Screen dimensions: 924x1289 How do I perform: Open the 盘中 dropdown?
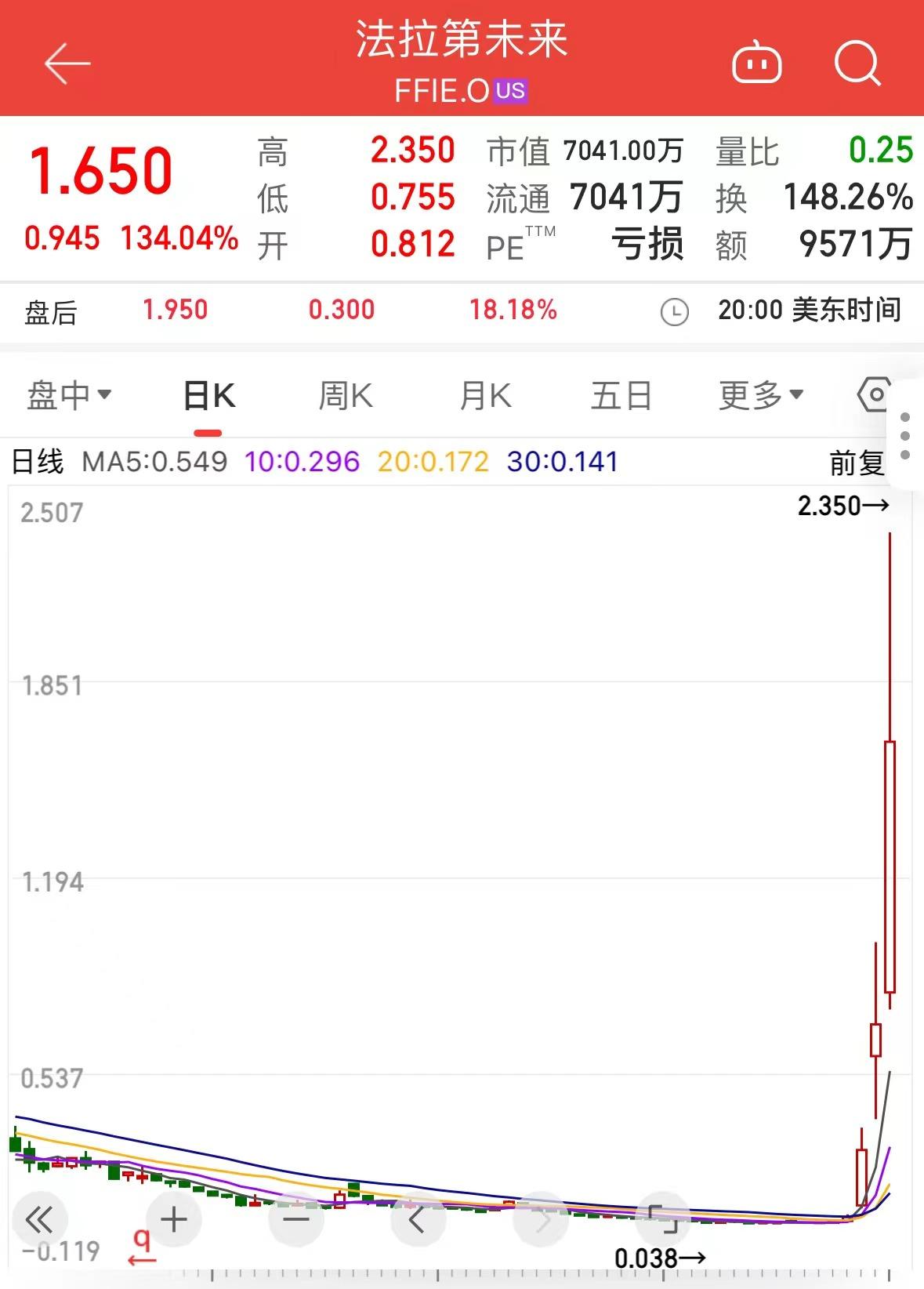[69, 395]
